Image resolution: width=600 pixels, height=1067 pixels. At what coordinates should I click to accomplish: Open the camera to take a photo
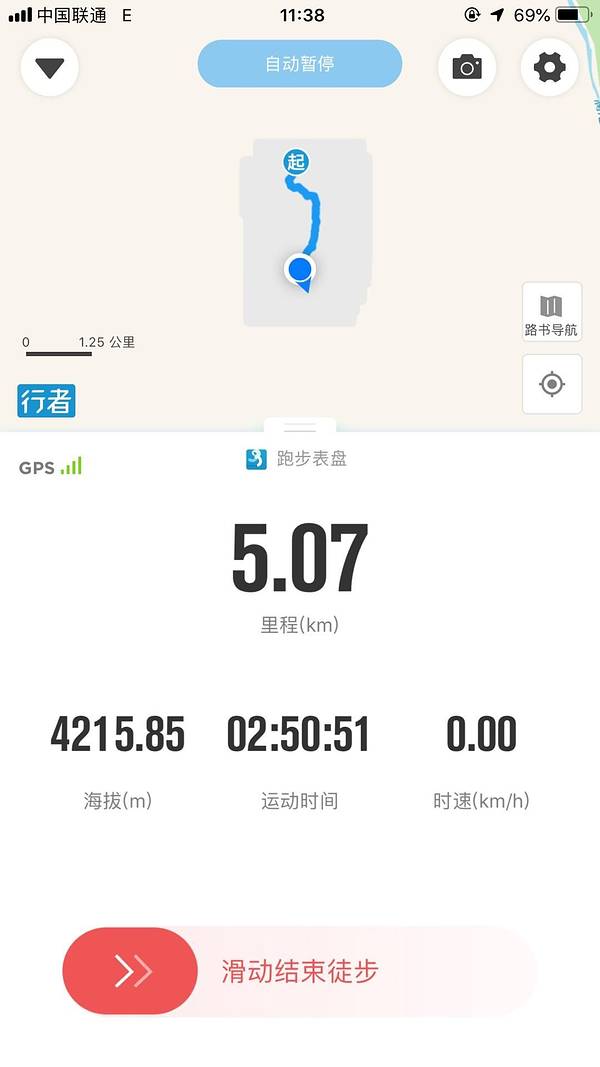(x=467, y=67)
